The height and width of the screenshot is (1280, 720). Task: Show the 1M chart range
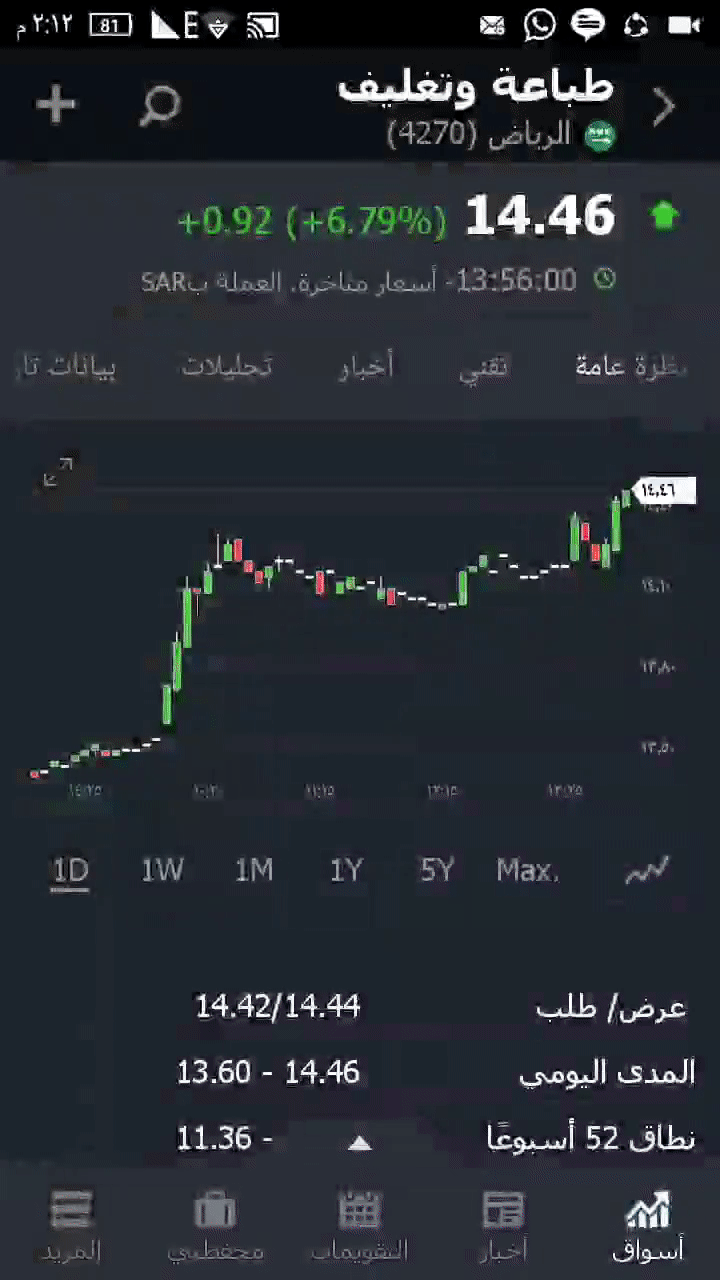pyautogui.click(x=254, y=871)
